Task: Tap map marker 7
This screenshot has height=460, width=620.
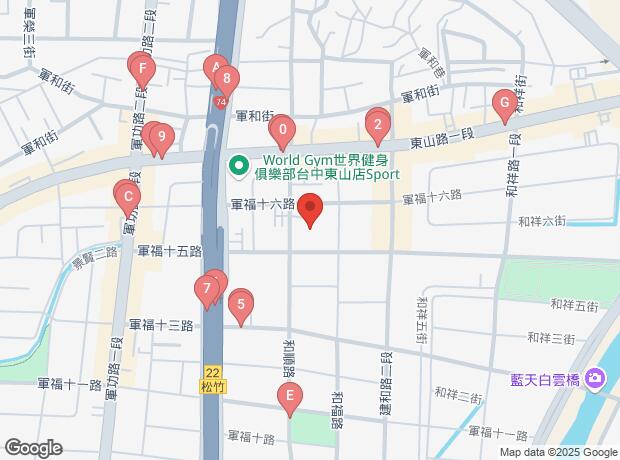Action: coord(207,291)
